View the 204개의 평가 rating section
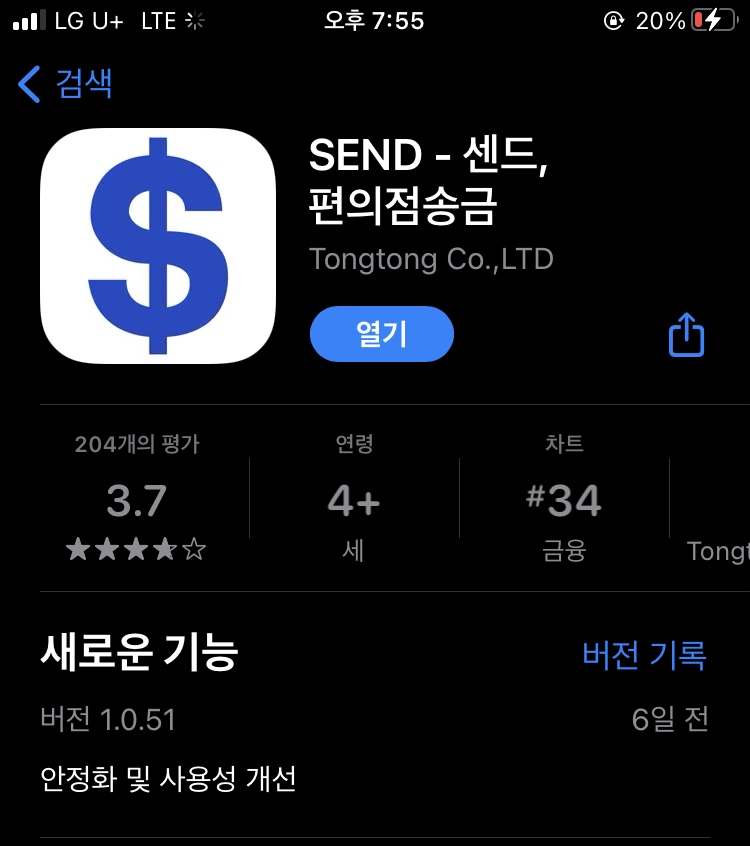Viewport: 750px width, 846px height. click(137, 499)
